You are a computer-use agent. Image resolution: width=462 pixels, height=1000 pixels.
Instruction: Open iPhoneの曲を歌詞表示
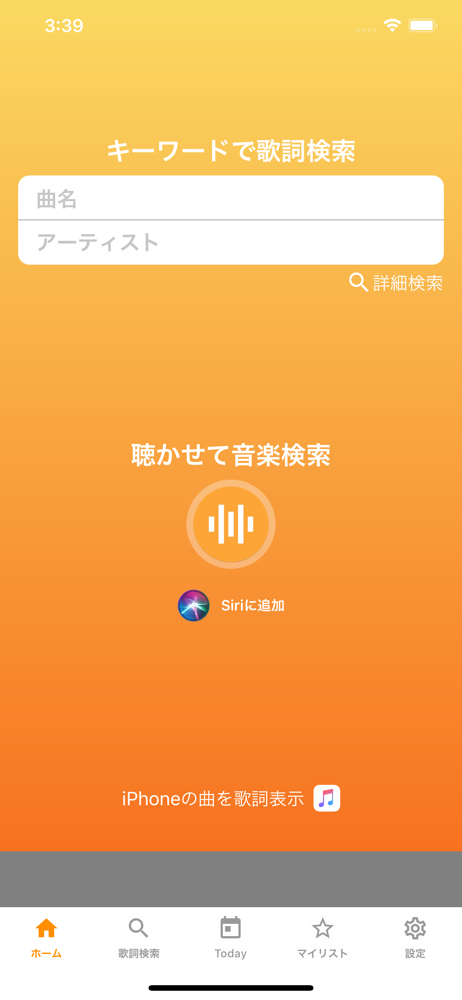[231, 798]
